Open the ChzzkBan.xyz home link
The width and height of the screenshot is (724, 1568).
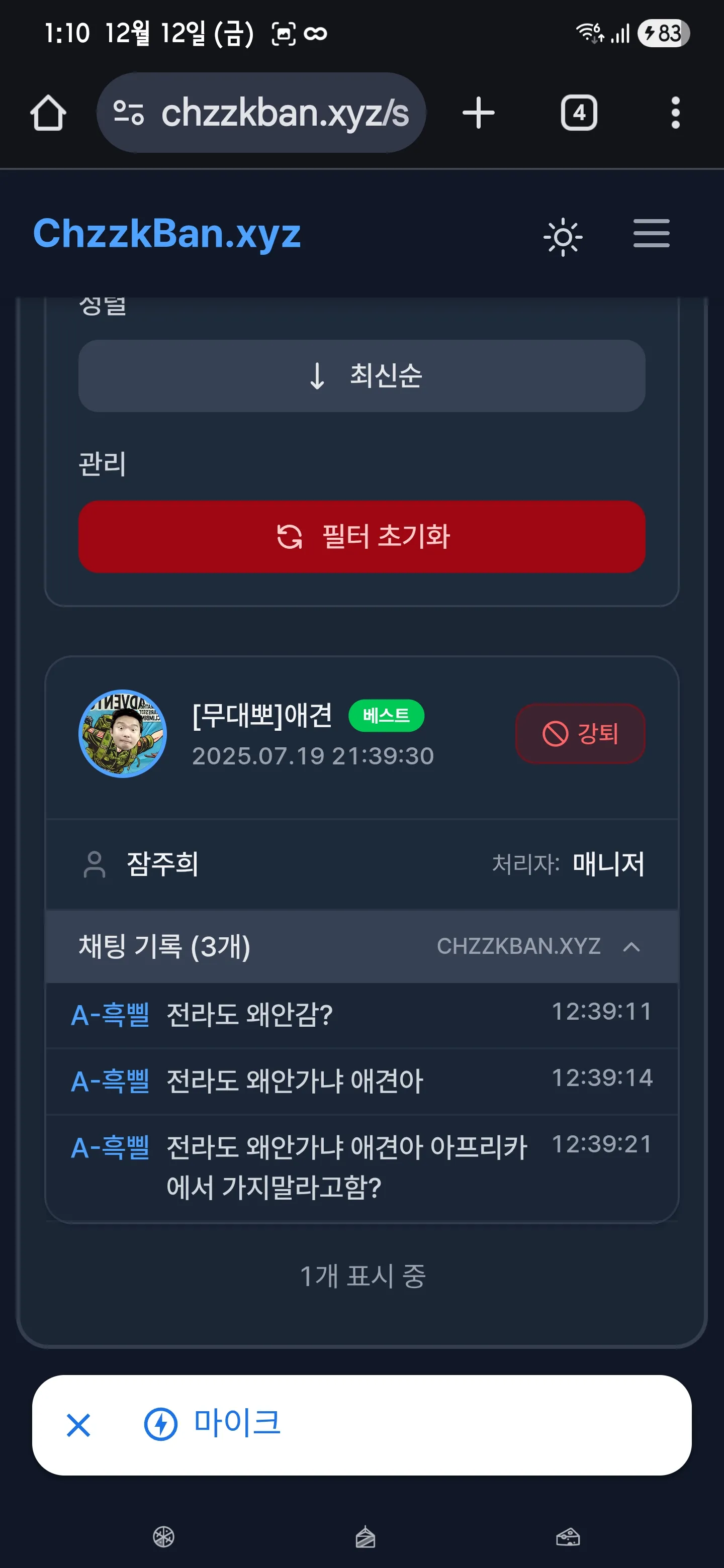point(167,234)
